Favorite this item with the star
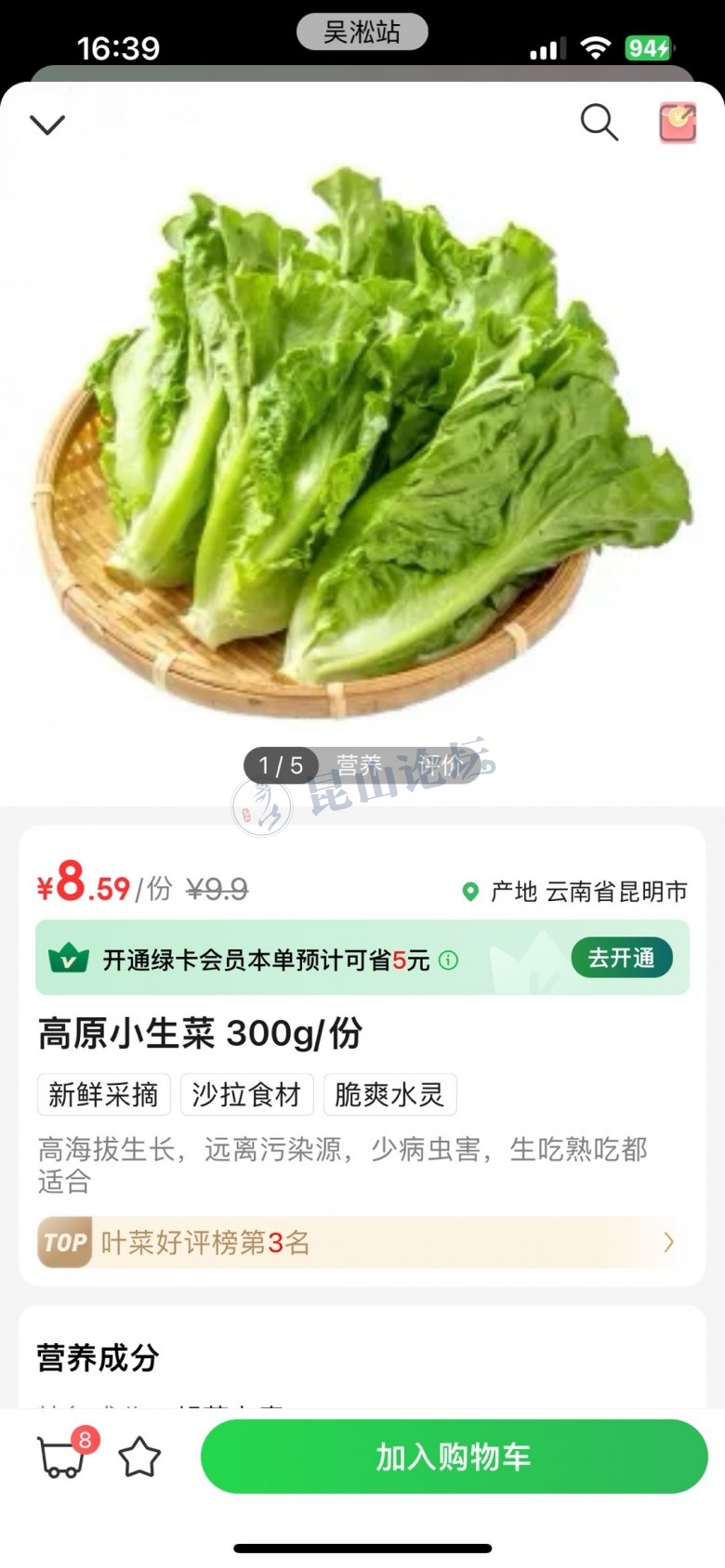This screenshot has width=725, height=1568. point(139,1457)
